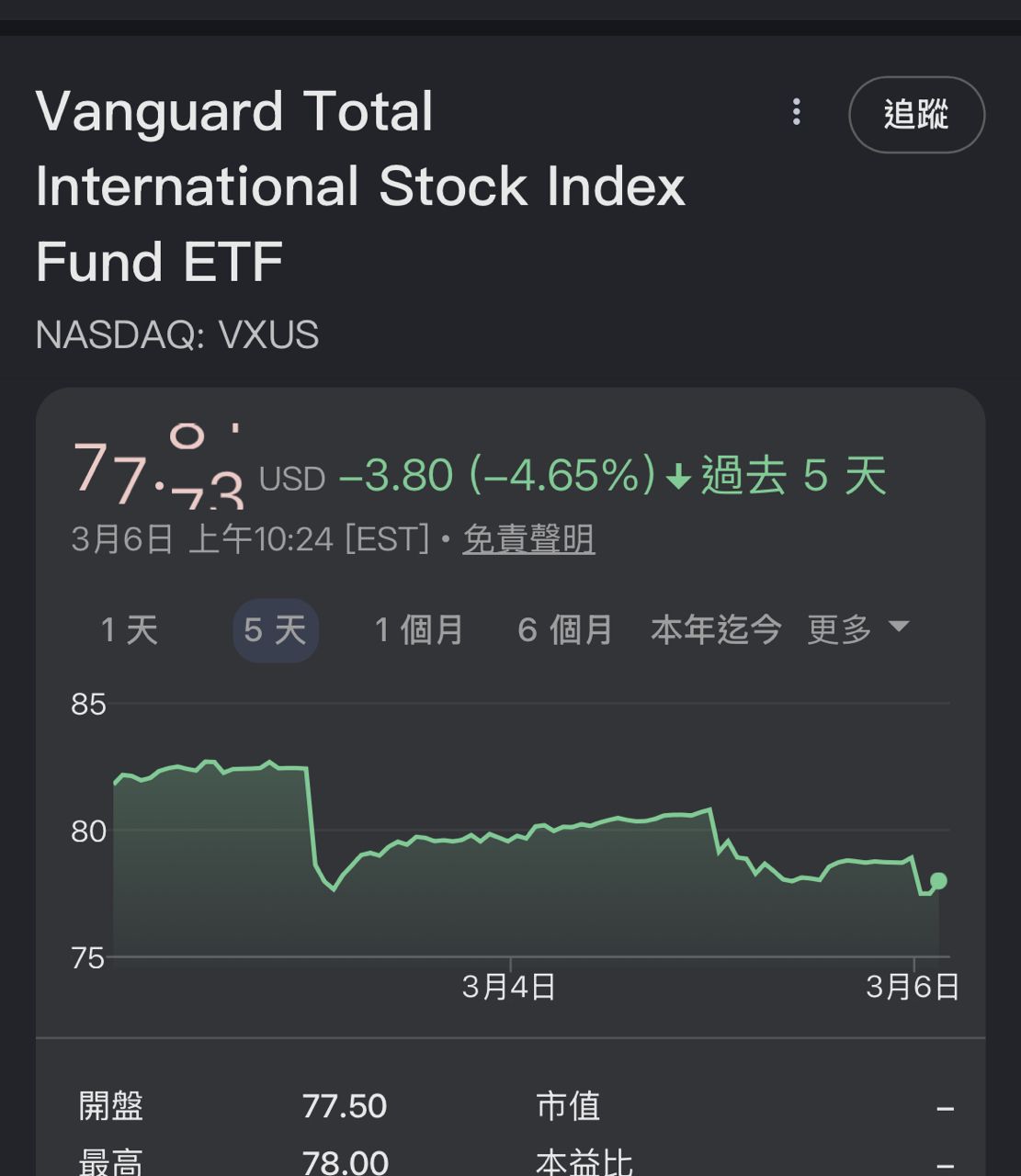Switch to 6 個月 chart range

coord(565,630)
